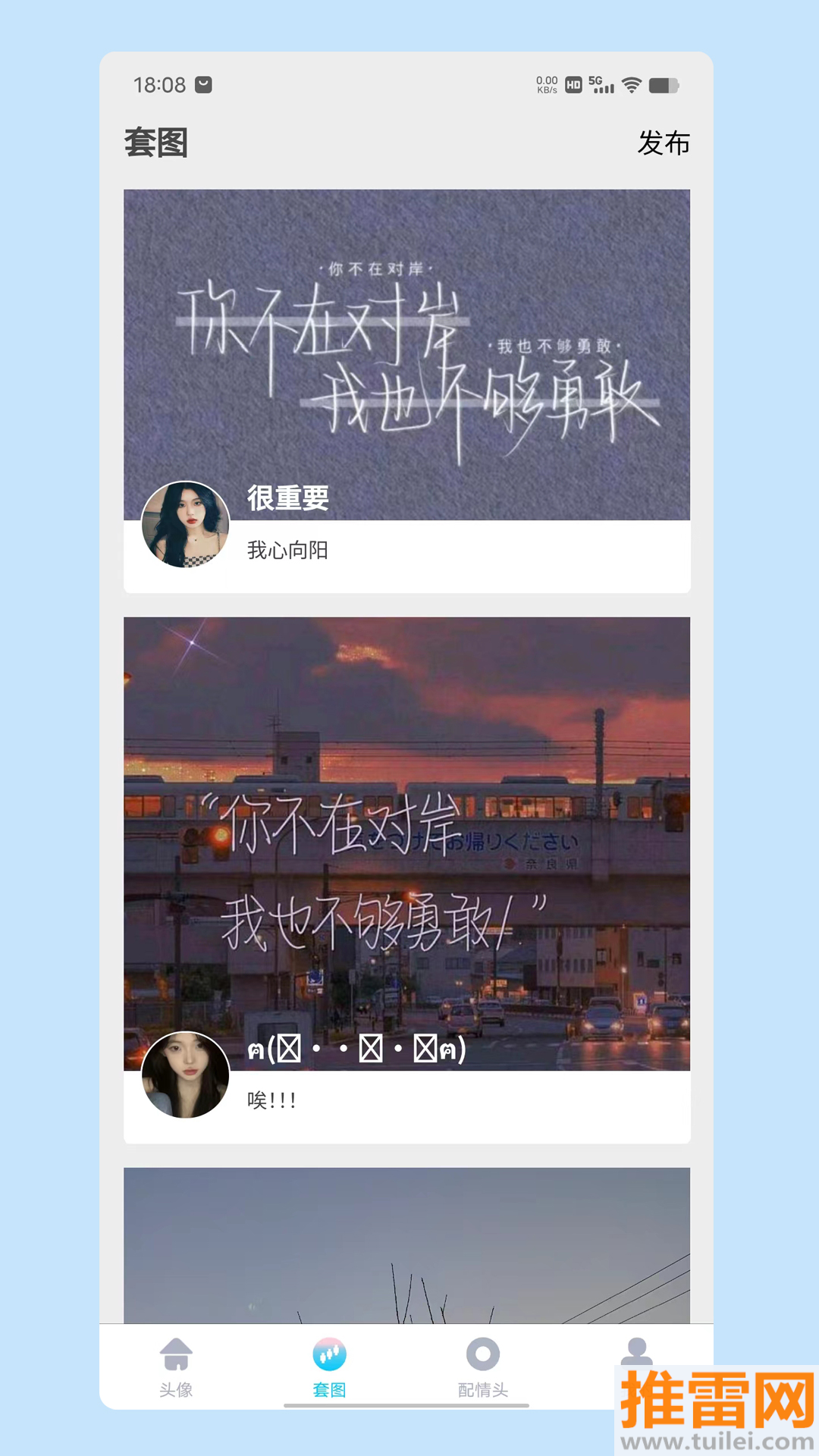Viewport: 819px width, 1456px height.
Task: Select the 套图 tab
Action: 329,1367
